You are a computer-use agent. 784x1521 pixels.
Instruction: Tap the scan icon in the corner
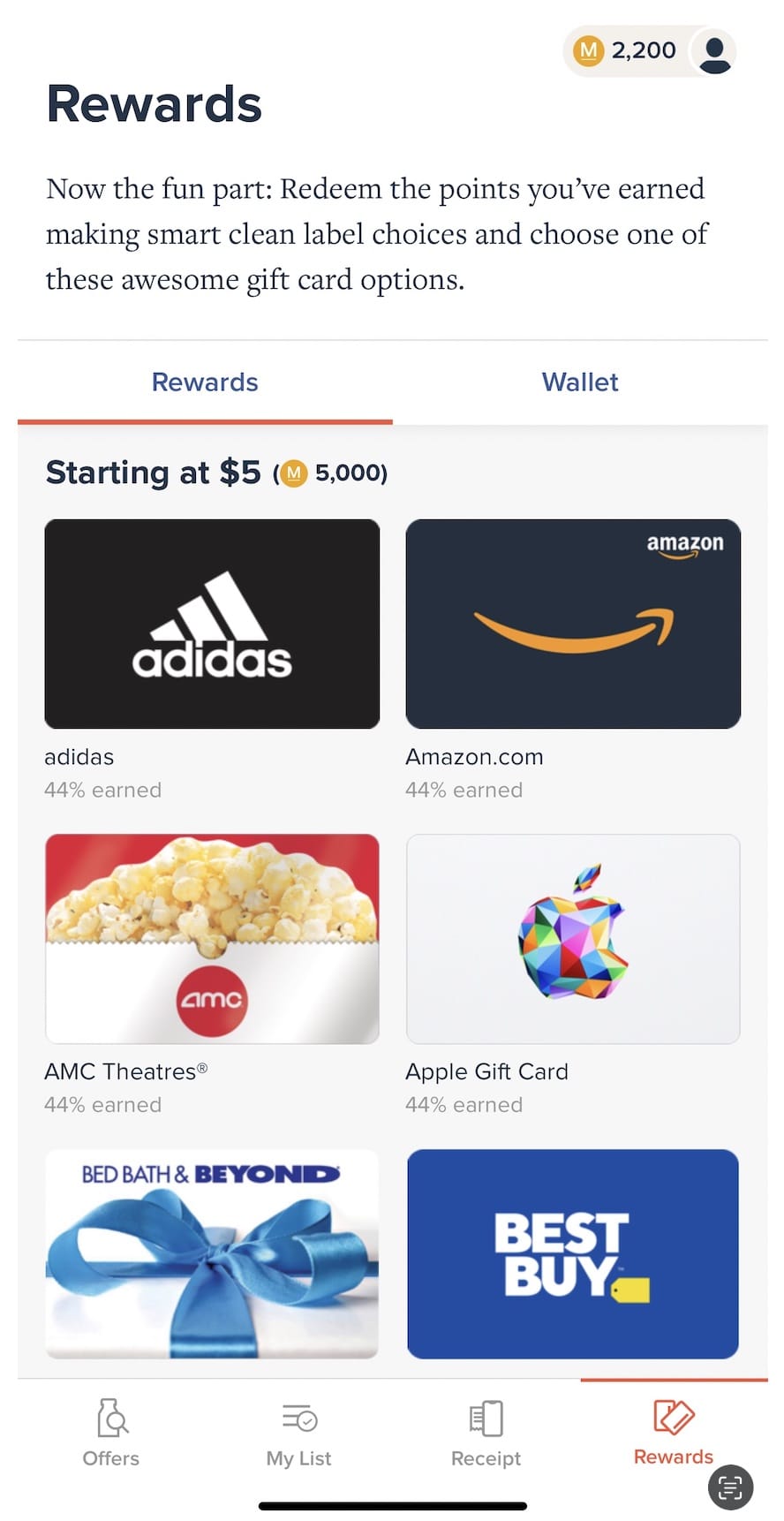point(730,1487)
